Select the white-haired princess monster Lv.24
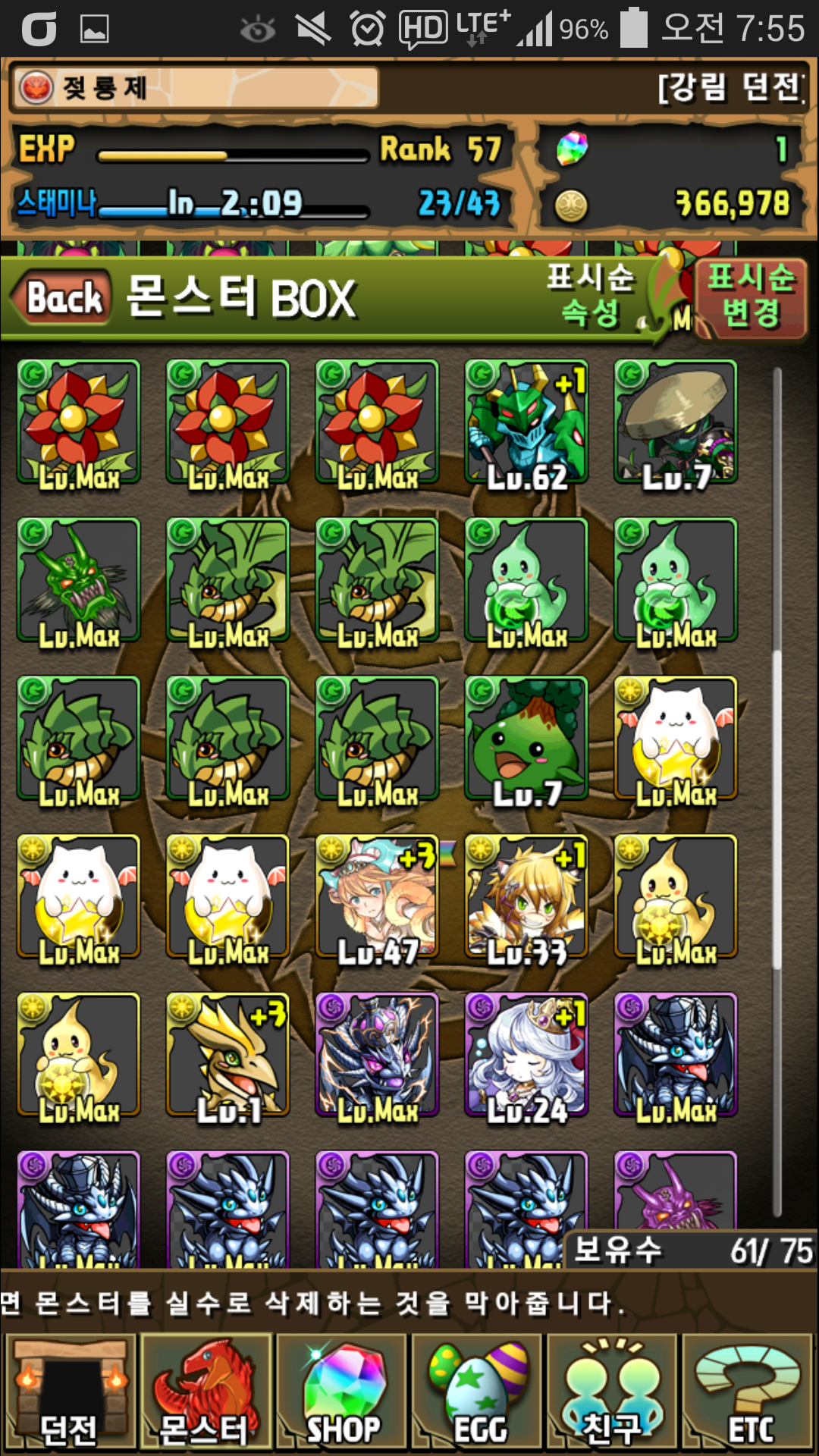Image resolution: width=819 pixels, height=1456 pixels. coord(526,1056)
